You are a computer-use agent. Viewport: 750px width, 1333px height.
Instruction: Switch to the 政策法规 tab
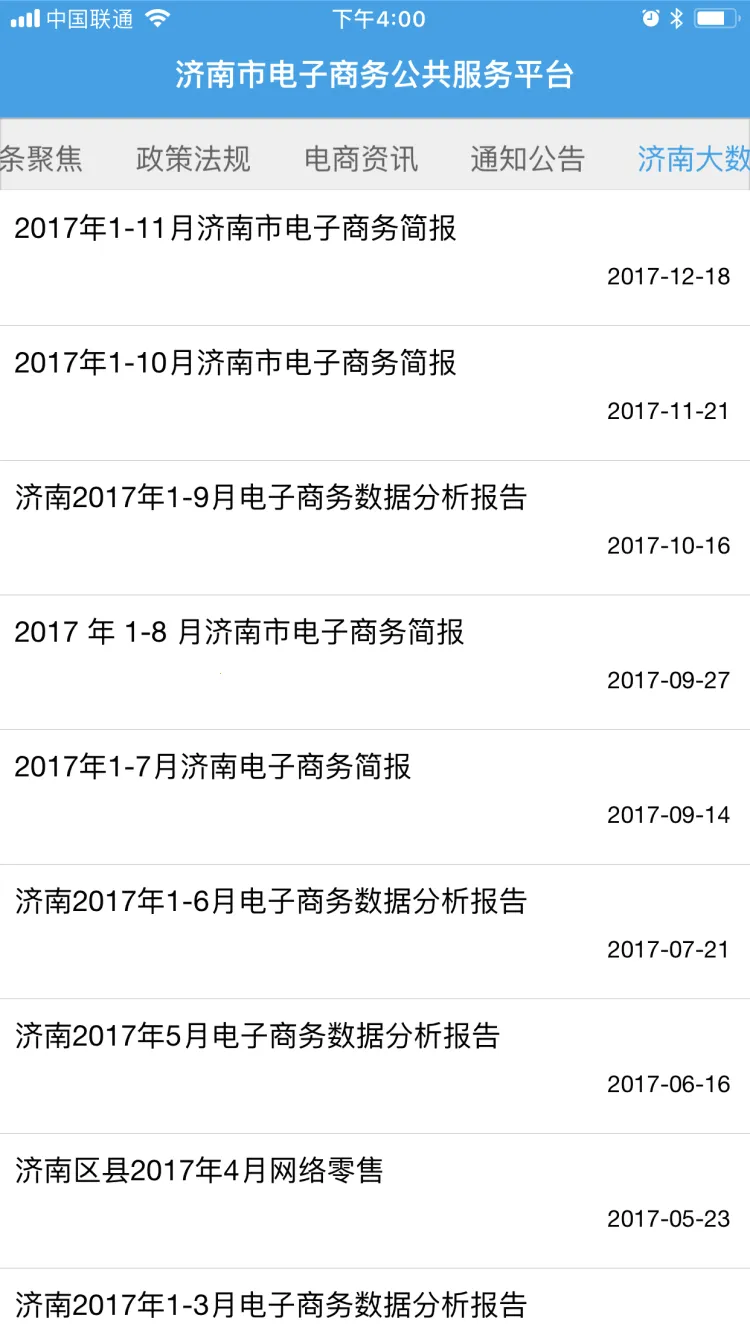(193, 158)
